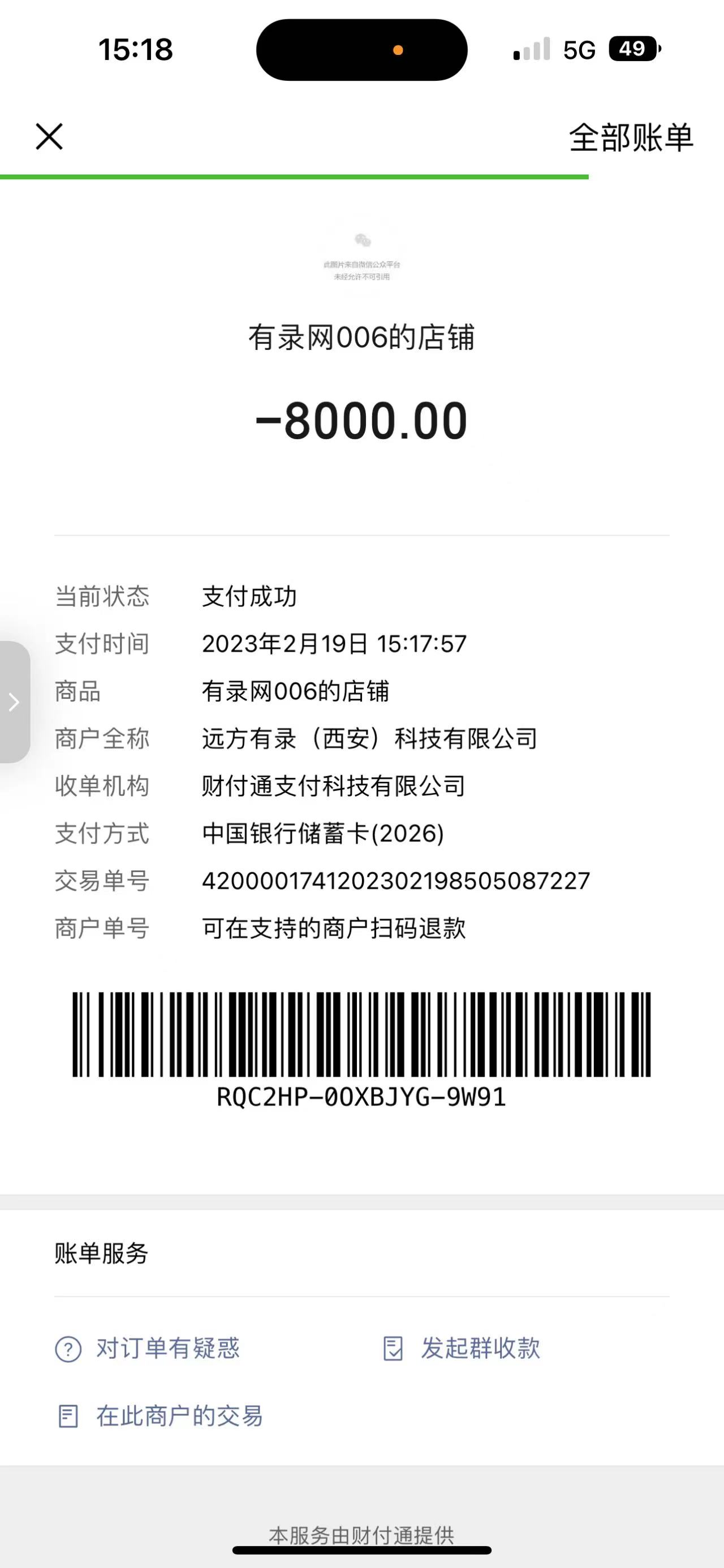The image size is (724, 1568).
Task: View 在此商户的交易 transactions
Action: click(160, 1417)
